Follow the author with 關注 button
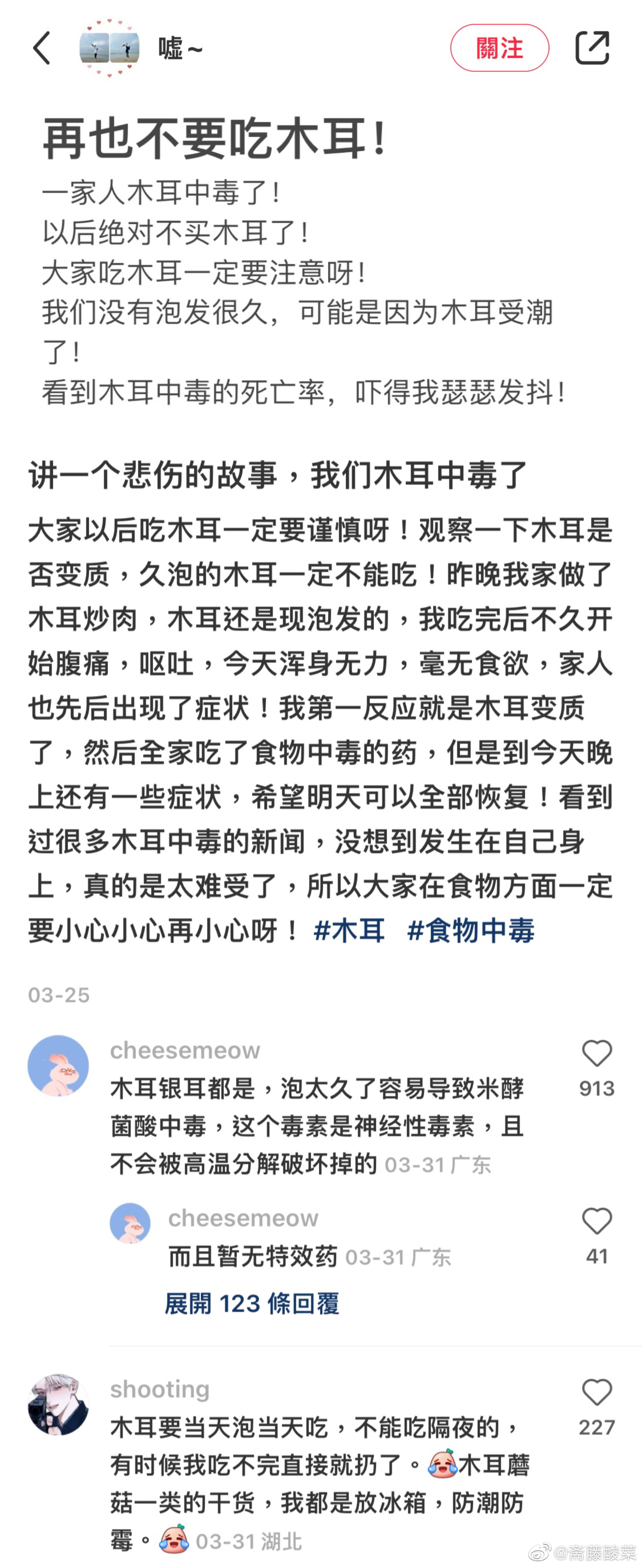Screen dimensions: 642x1568 click(499, 48)
